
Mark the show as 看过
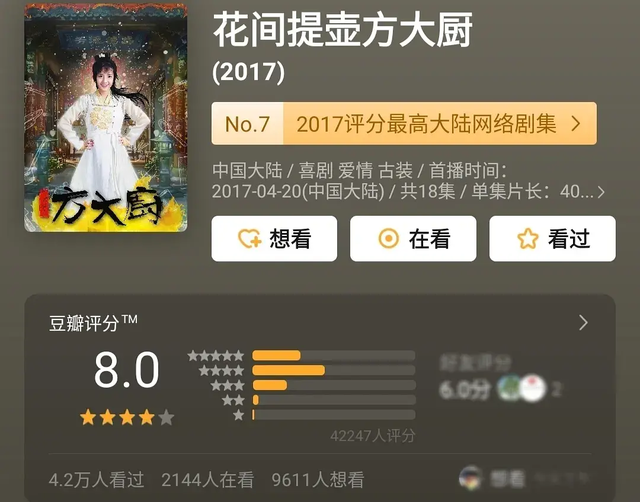coord(552,239)
